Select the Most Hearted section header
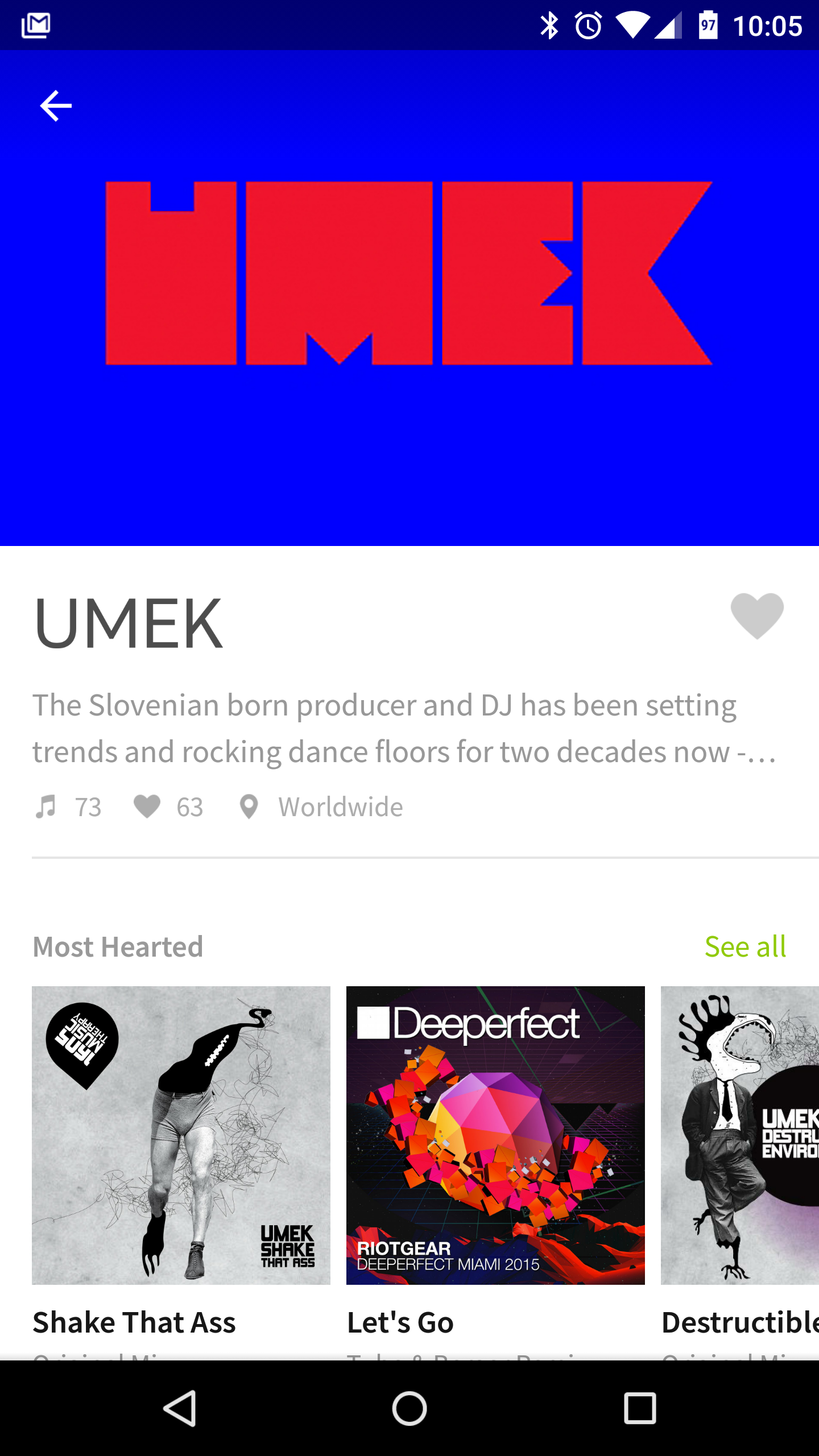Viewport: 819px width, 1456px height. pyautogui.click(x=118, y=946)
